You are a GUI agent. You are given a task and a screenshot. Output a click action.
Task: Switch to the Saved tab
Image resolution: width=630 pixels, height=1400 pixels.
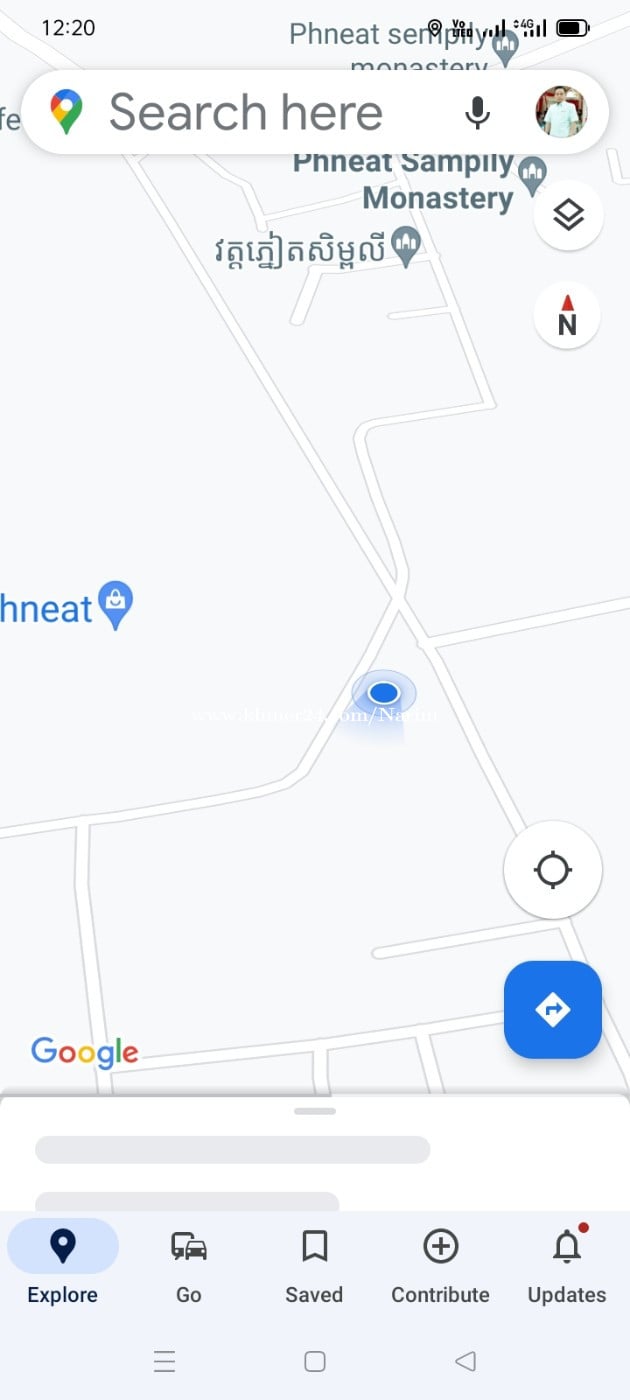click(x=314, y=1266)
